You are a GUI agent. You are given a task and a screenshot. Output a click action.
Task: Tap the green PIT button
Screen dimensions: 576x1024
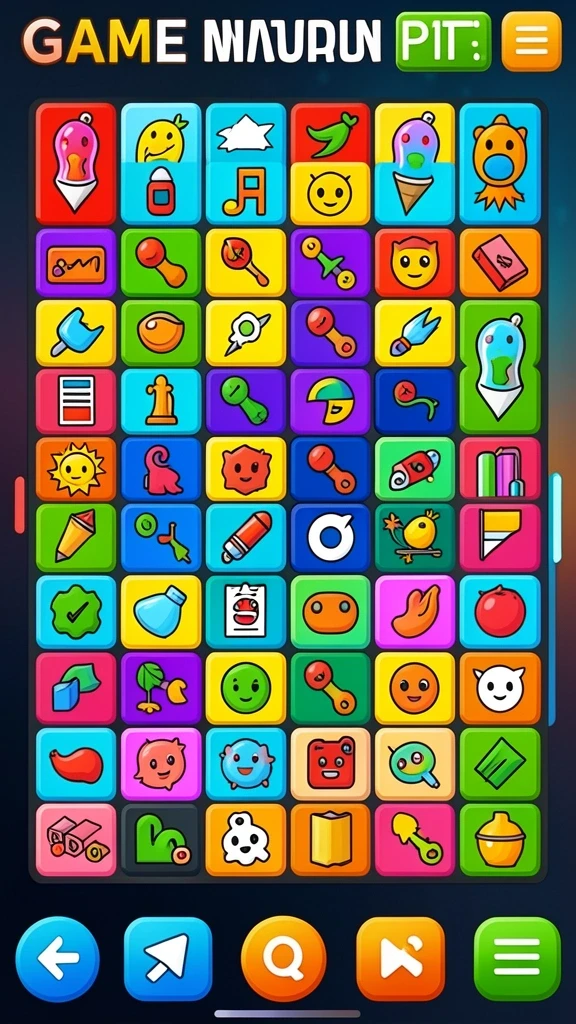tap(443, 41)
